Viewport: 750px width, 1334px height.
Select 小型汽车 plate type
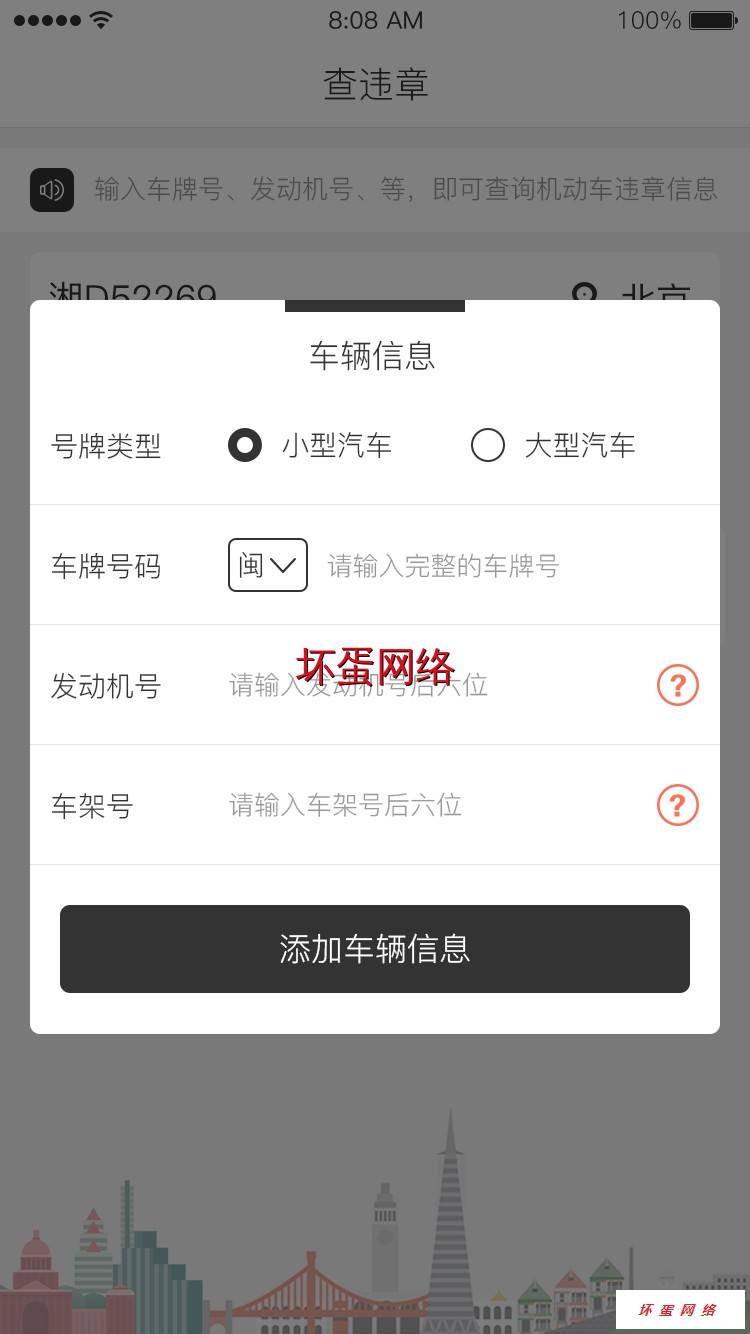[245, 445]
